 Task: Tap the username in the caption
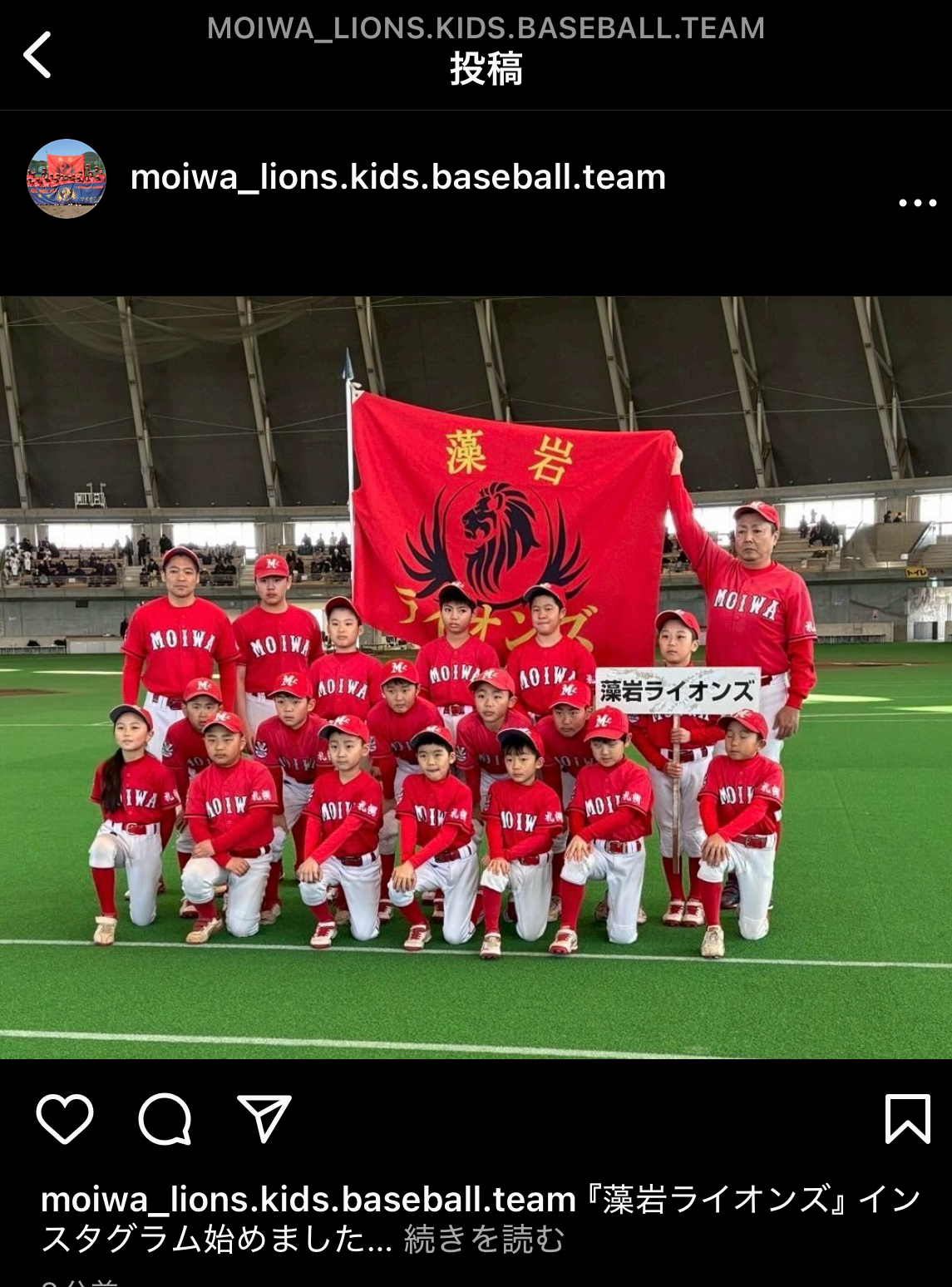[x=308, y=1200]
